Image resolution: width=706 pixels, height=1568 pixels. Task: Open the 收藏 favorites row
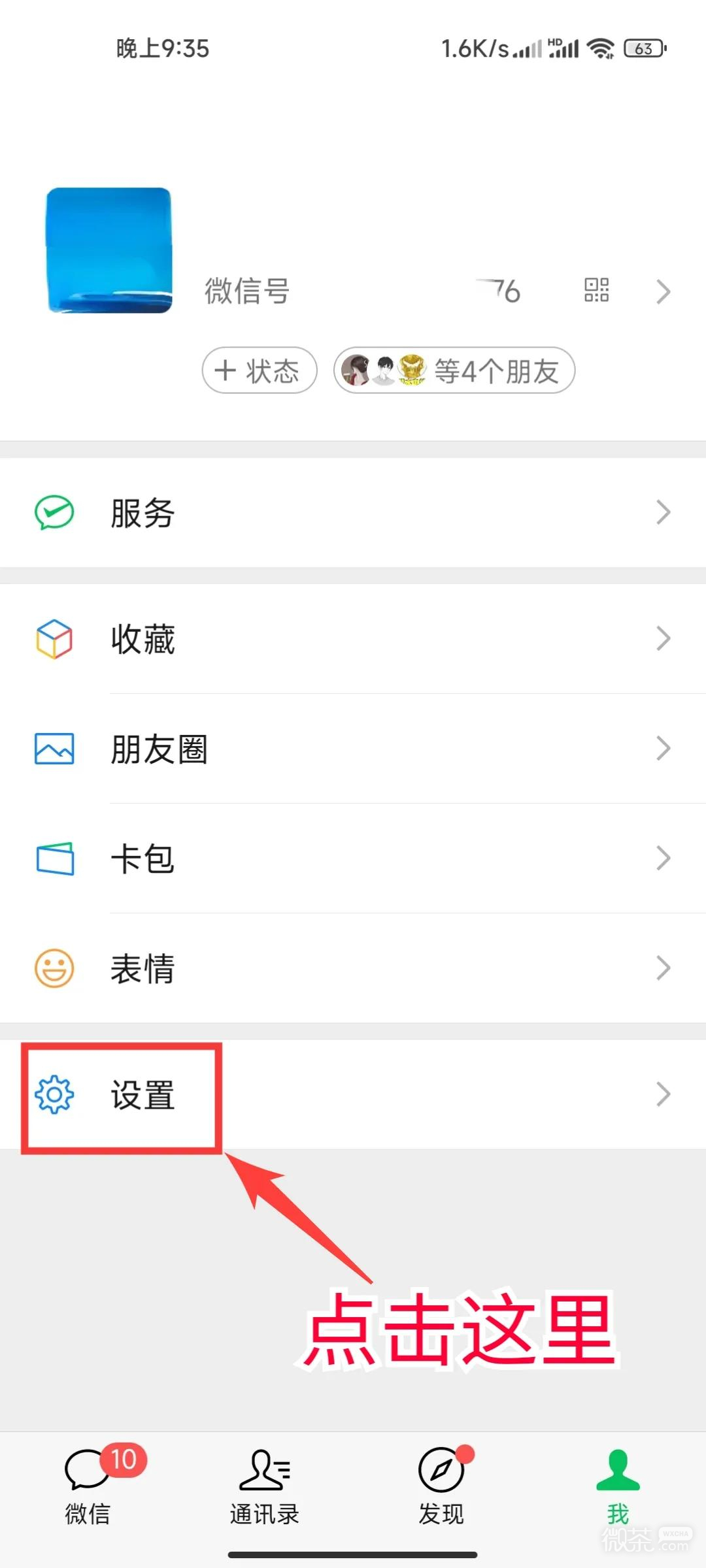(353, 639)
